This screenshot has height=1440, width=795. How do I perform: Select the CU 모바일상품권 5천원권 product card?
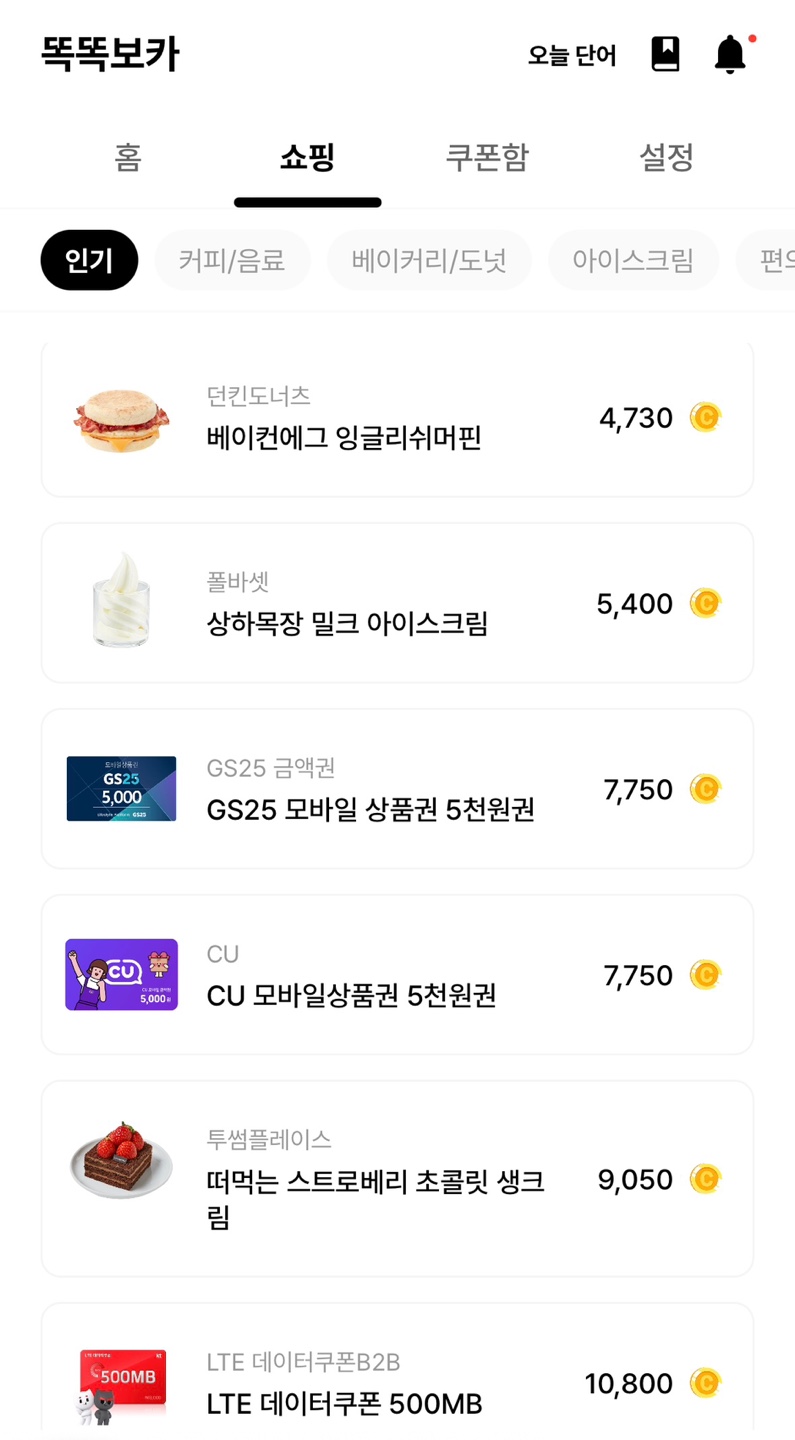pyautogui.click(x=397, y=975)
